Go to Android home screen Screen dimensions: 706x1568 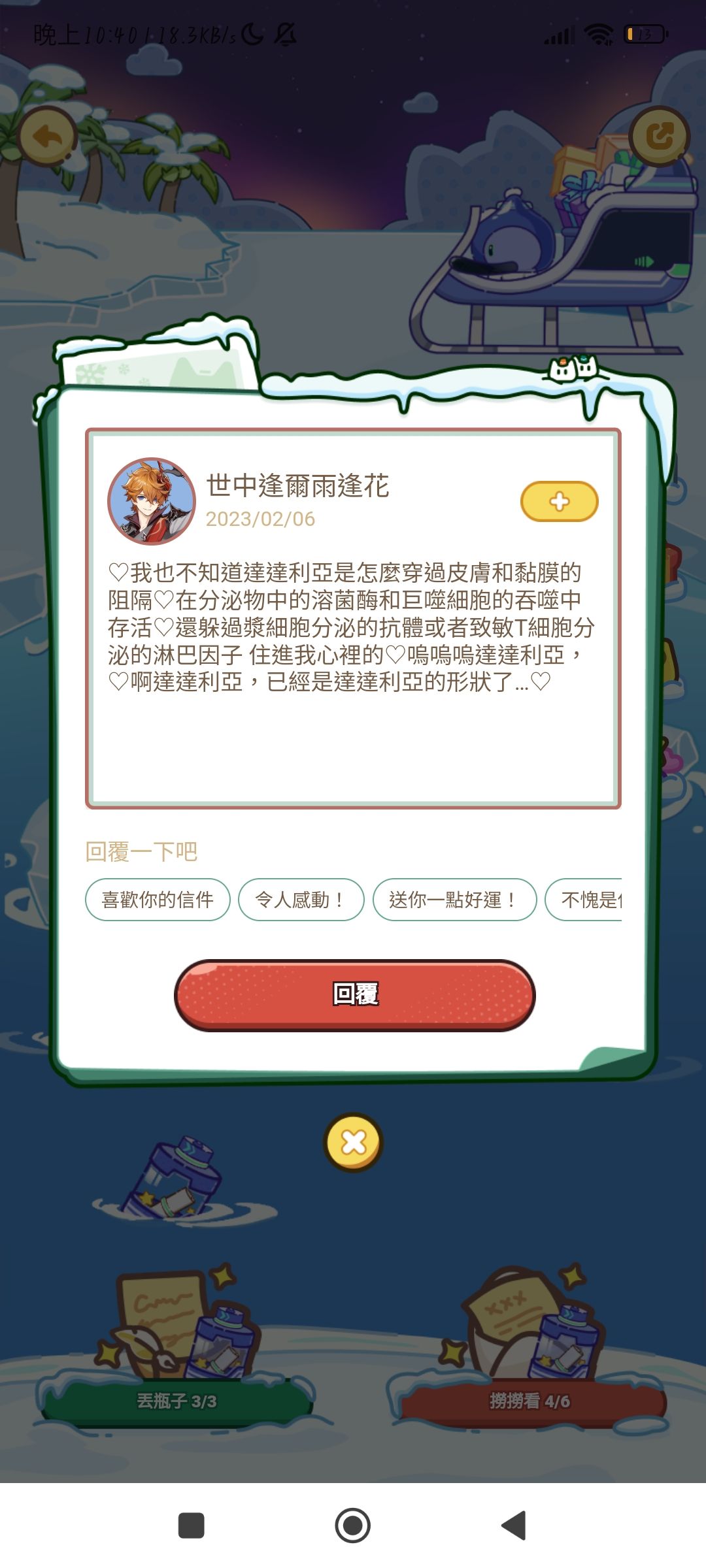[352, 1526]
